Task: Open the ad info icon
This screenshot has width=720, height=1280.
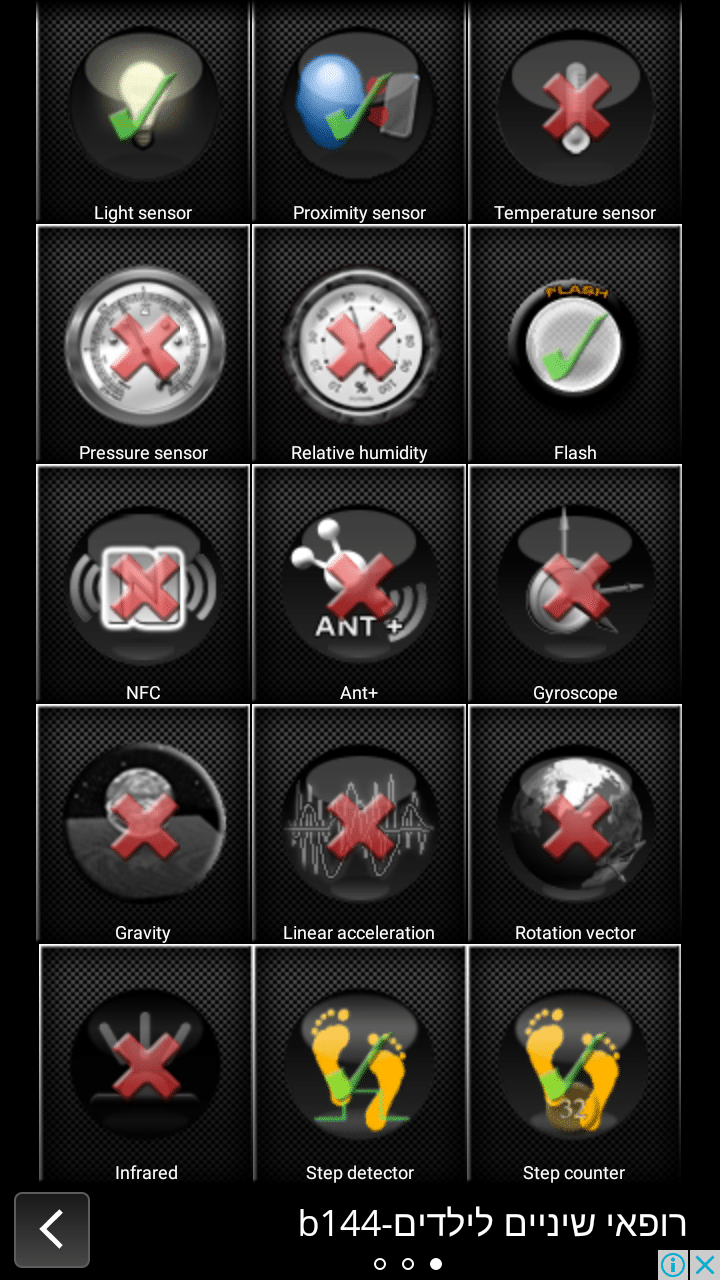Action: [x=674, y=1265]
